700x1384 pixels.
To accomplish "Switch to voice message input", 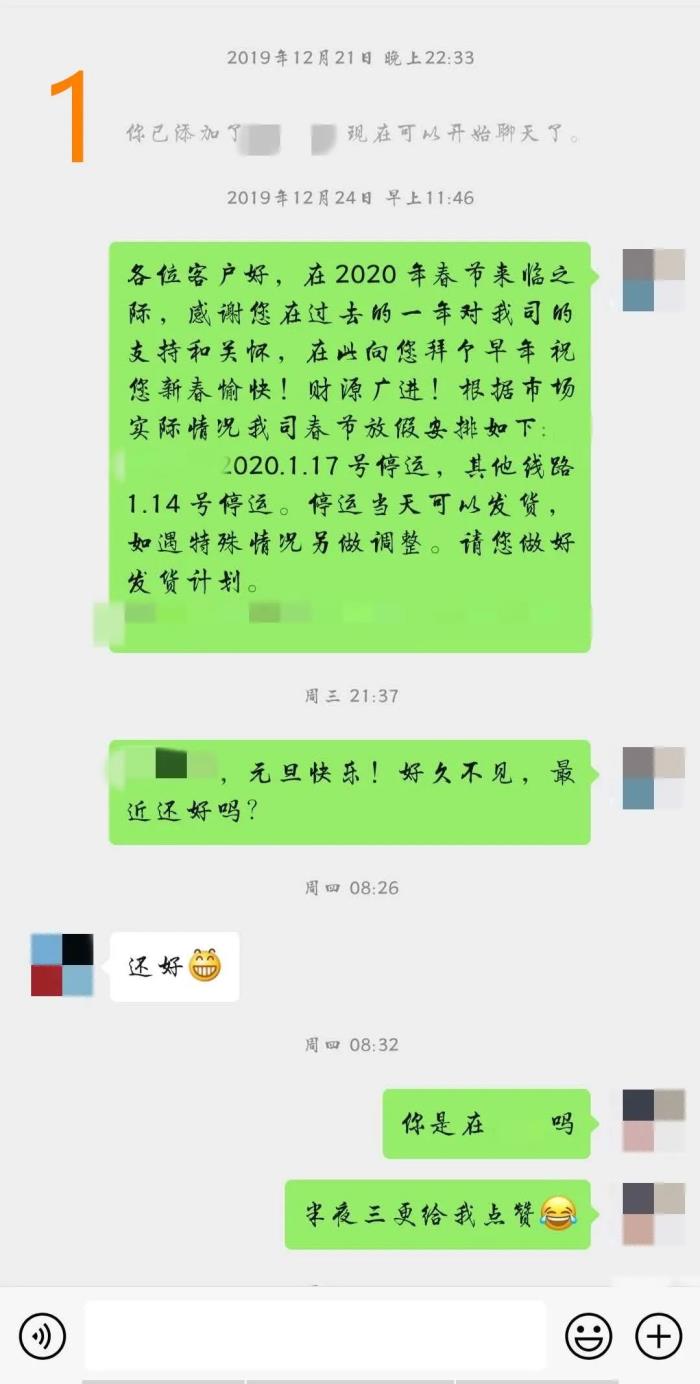I will click(42, 1336).
